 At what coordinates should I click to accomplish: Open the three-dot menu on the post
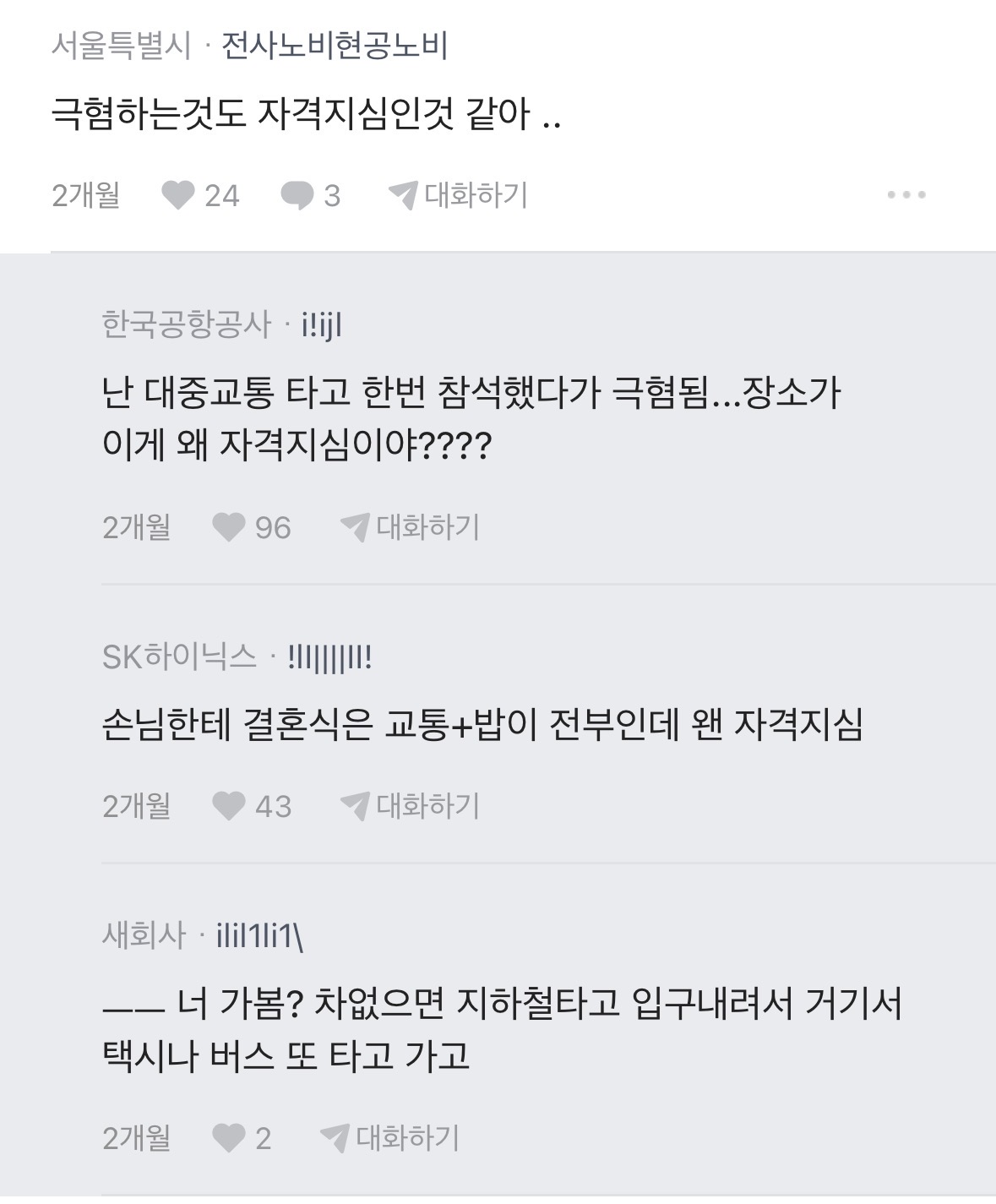click(906, 195)
